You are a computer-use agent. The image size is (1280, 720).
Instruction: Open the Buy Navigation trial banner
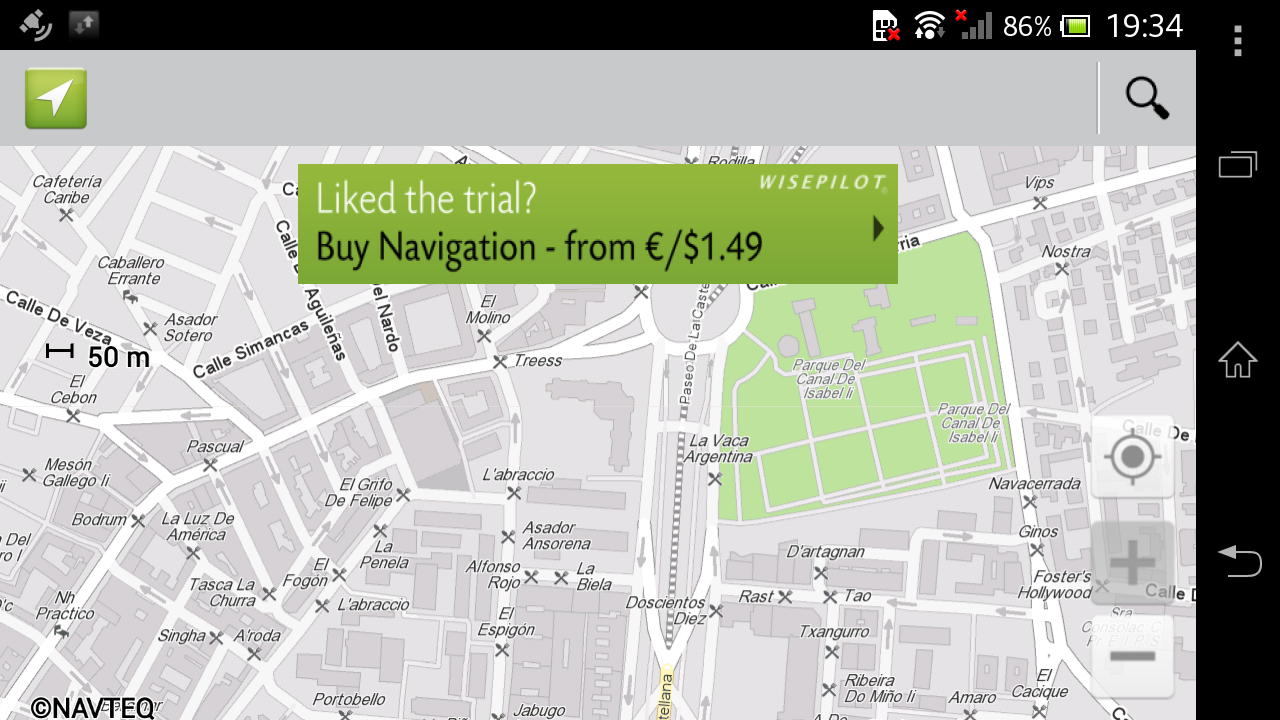tap(597, 224)
